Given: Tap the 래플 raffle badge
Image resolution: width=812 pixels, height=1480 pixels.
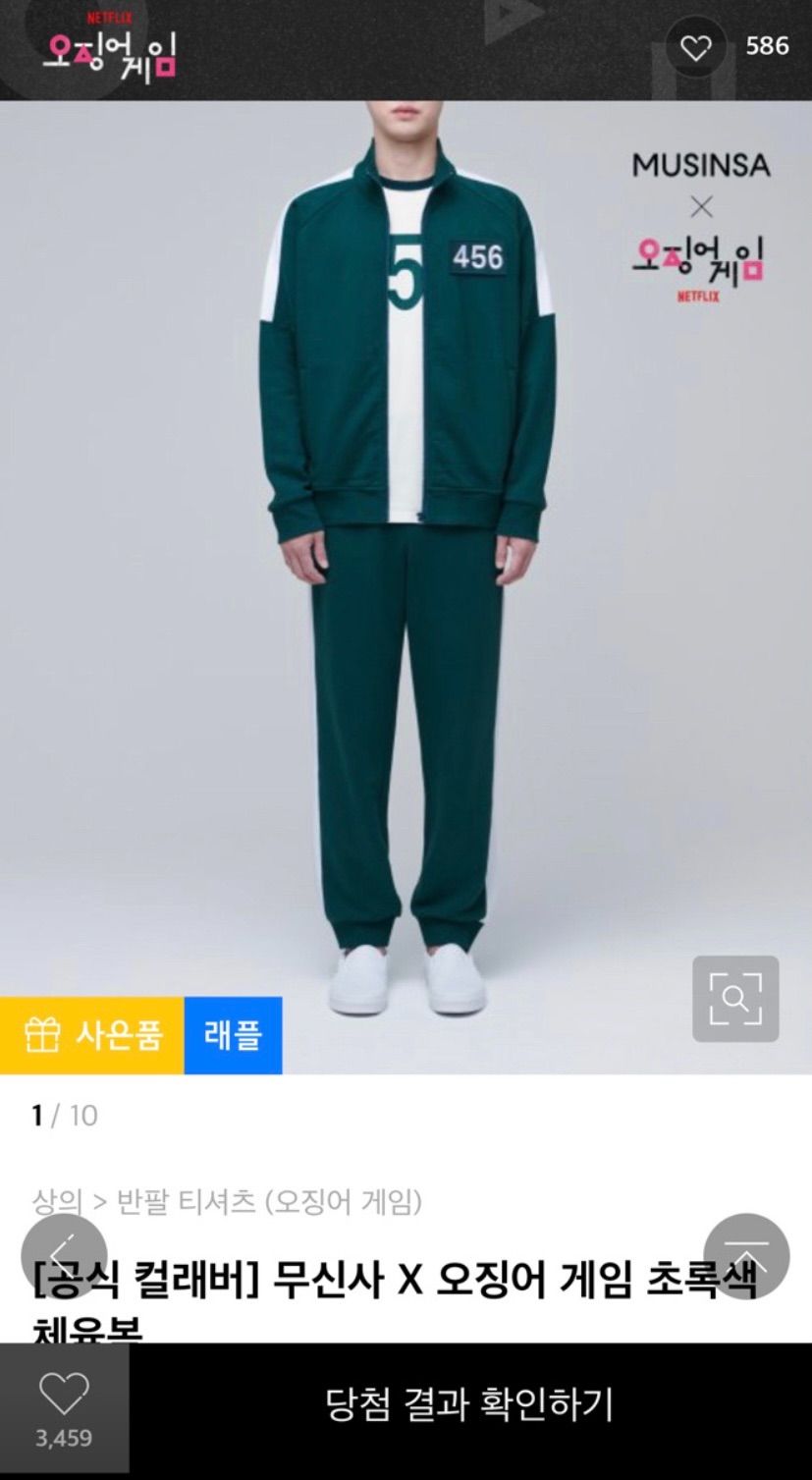Looking at the screenshot, I should tap(233, 1035).
